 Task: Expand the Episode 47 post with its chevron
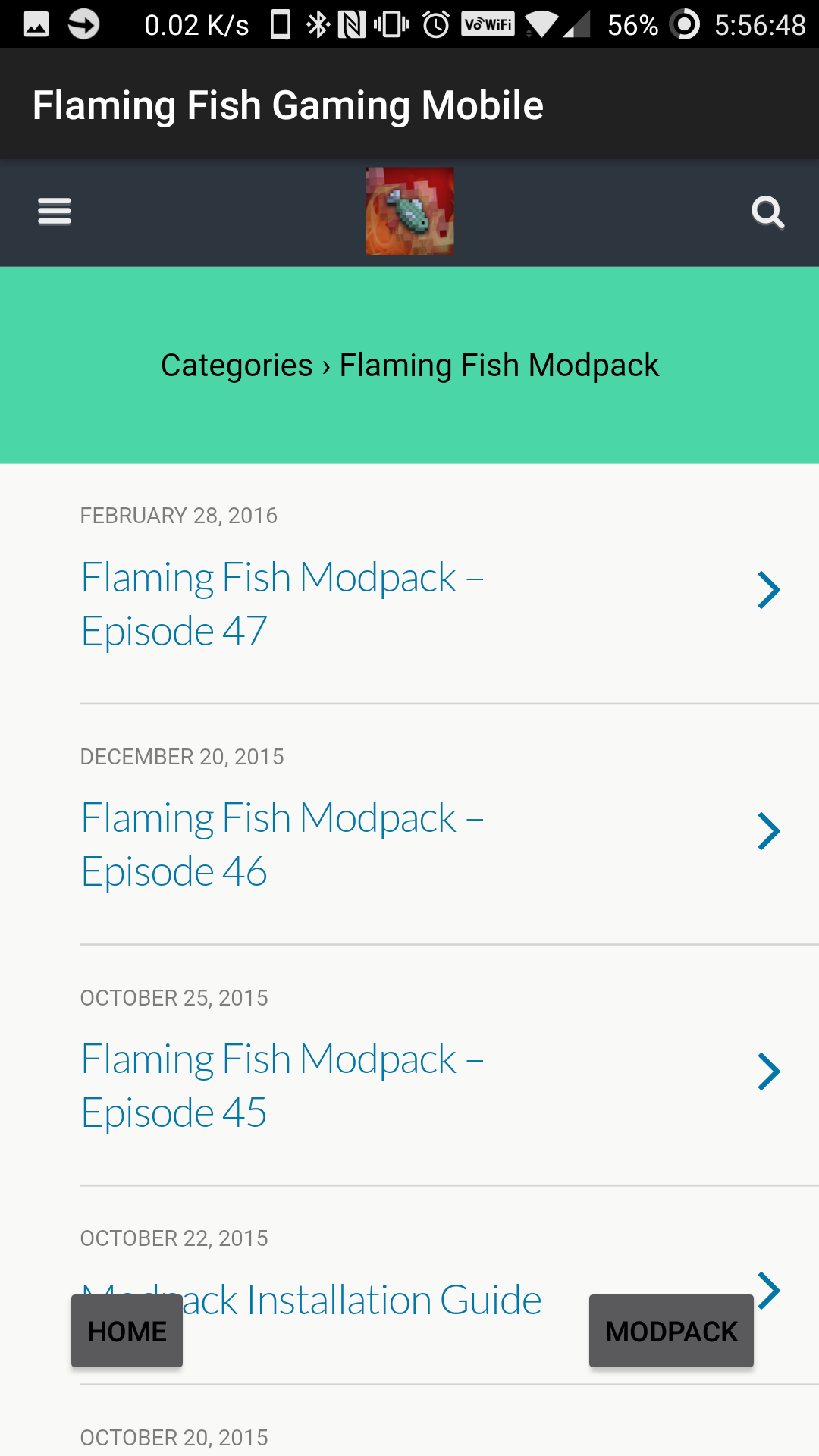click(769, 590)
